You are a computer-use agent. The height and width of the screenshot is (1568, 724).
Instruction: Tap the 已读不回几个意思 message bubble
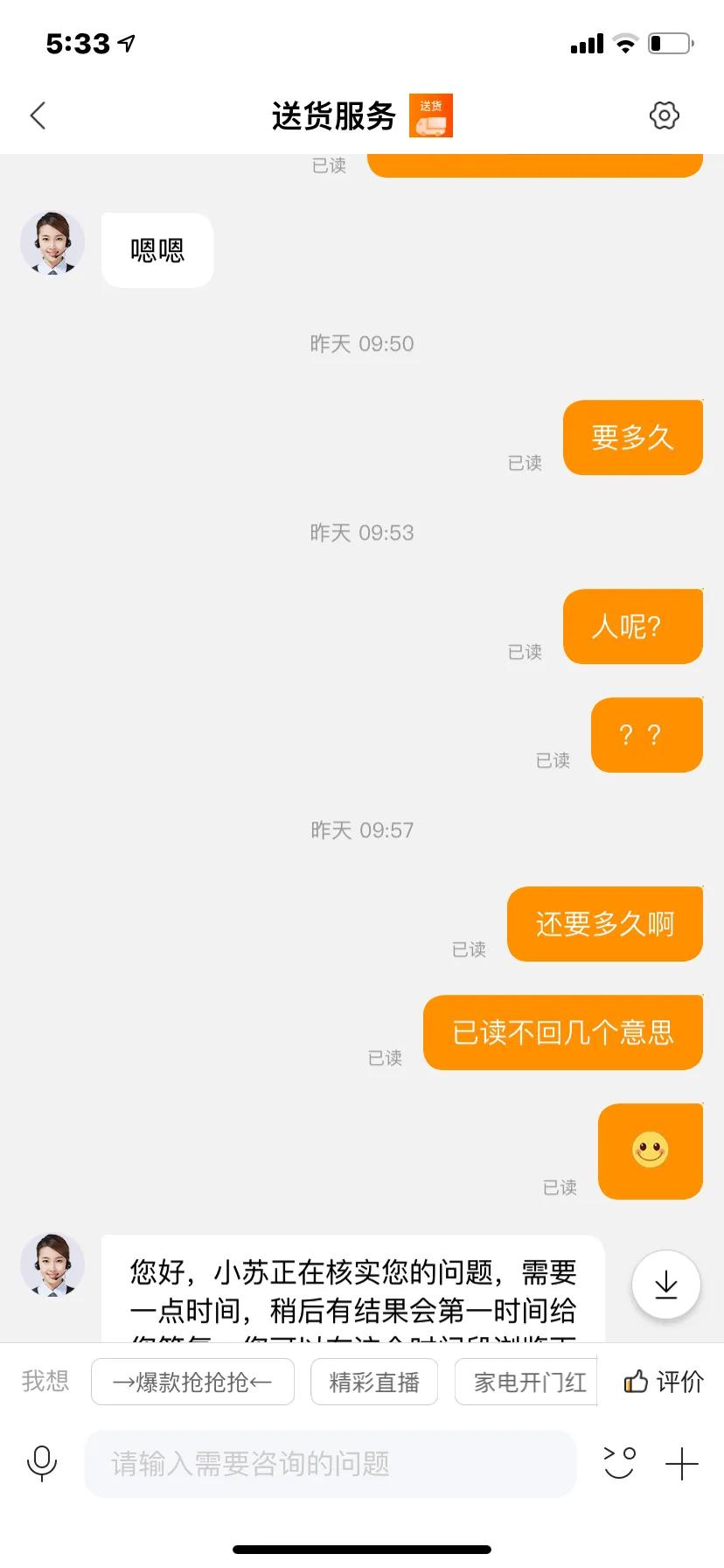(563, 1032)
